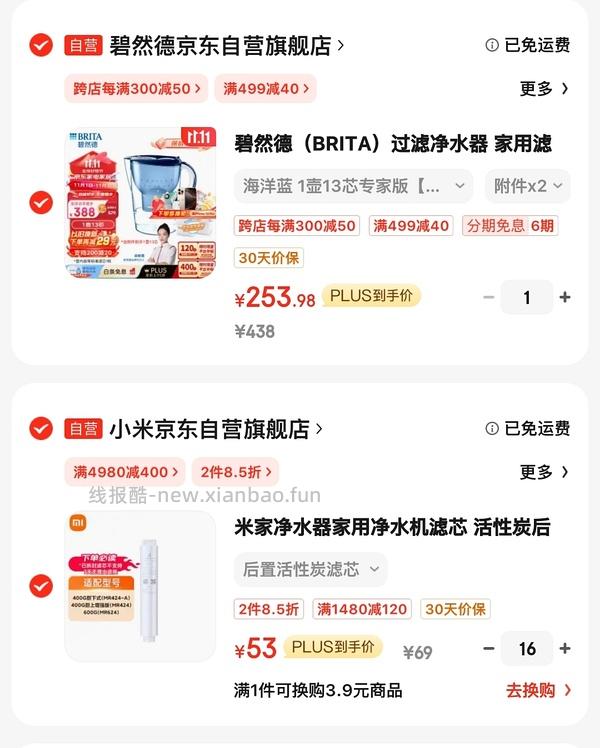Open the BRITA filter pitcher product image
The image size is (600, 748).
[140, 202]
